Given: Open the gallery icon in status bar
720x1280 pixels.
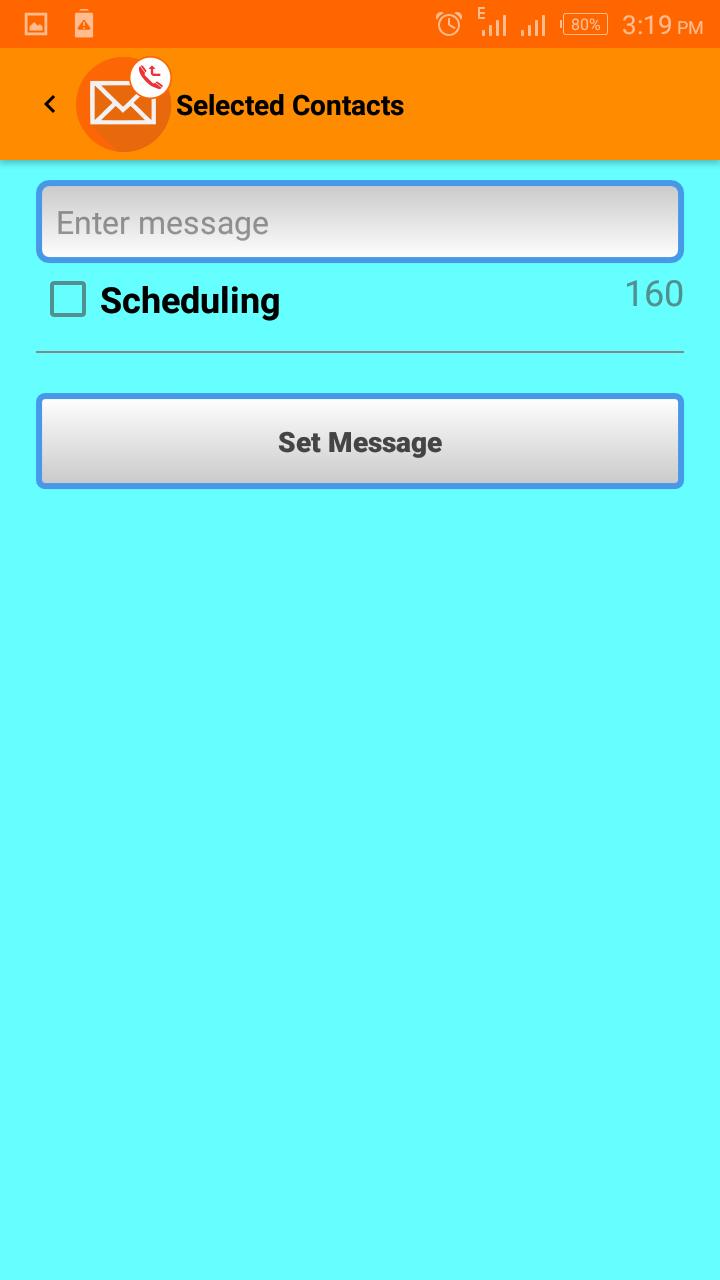Looking at the screenshot, I should tap(35, 22).
